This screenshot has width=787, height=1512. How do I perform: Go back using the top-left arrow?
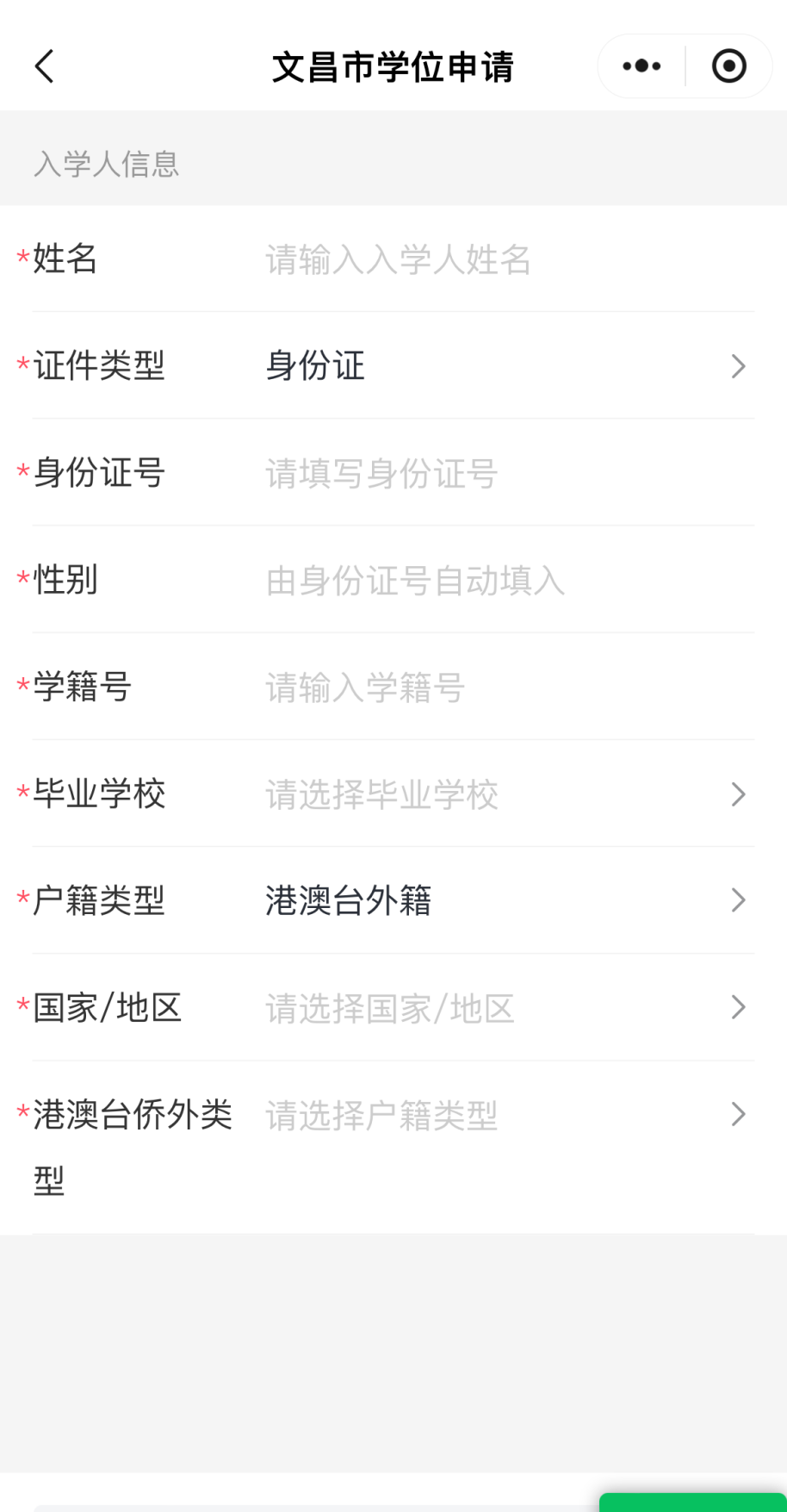click(45, 66)
